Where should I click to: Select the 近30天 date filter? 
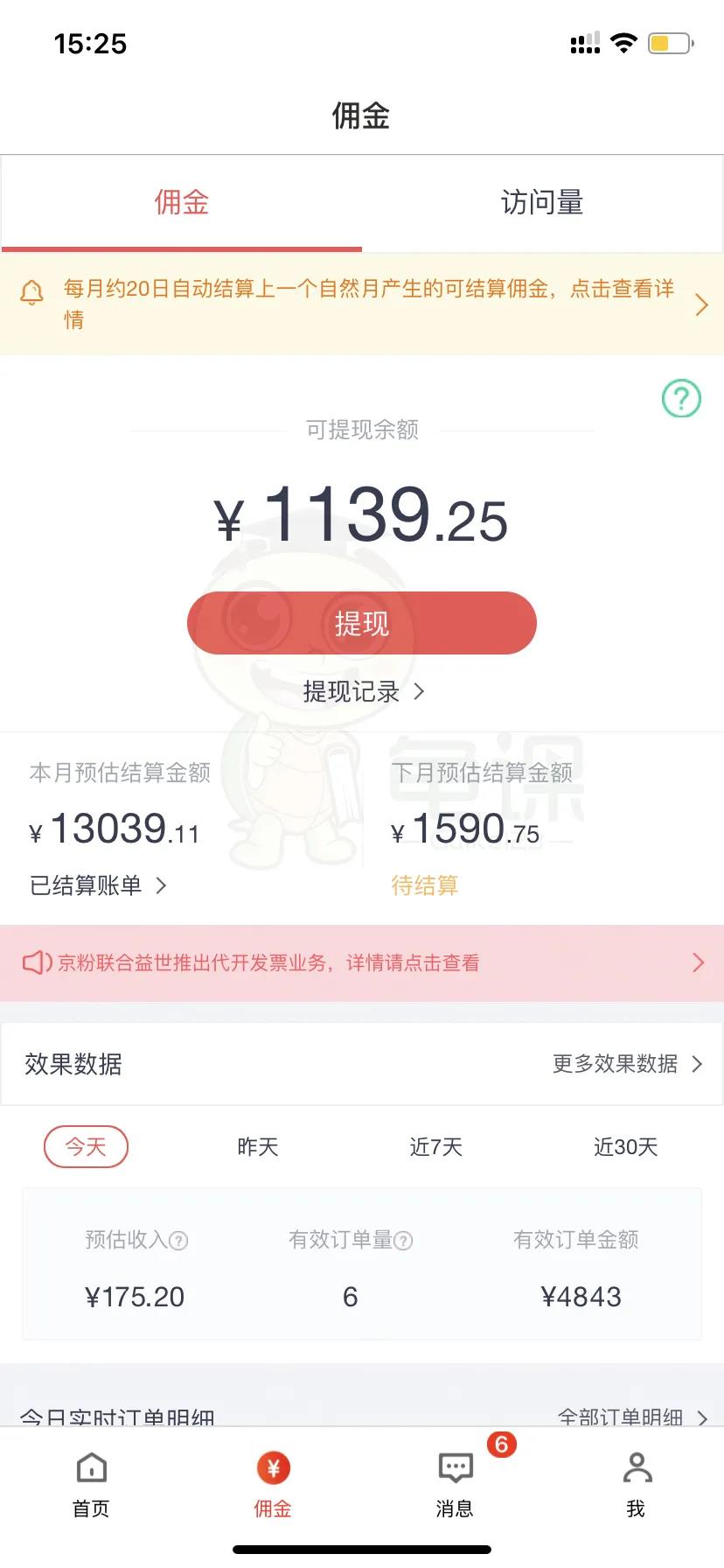624,1147
